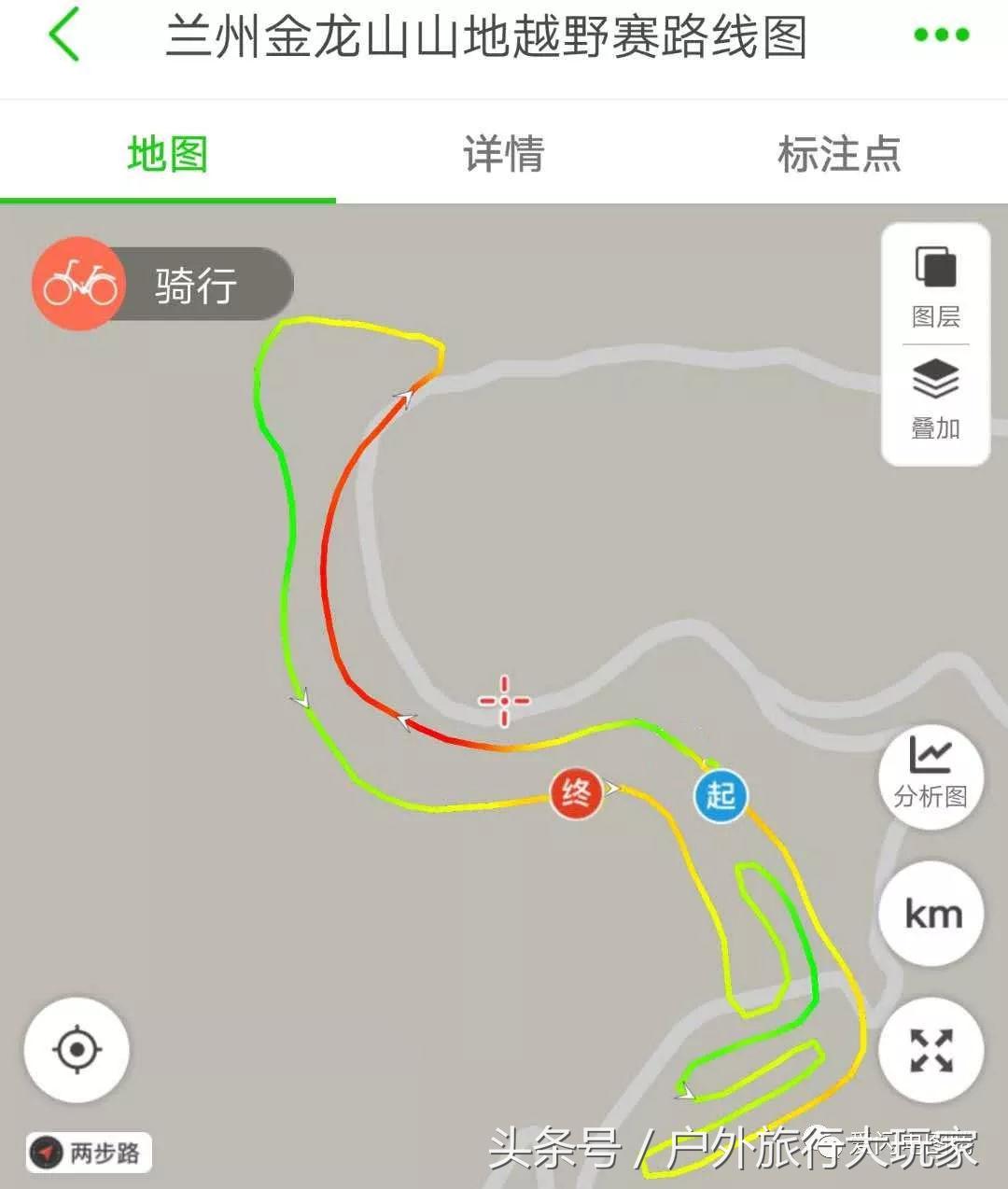The width and height of the screenshot is (1008, 1189).
Task: Open the 标注点 annotation points tab
Action: (x=838, y=156)
